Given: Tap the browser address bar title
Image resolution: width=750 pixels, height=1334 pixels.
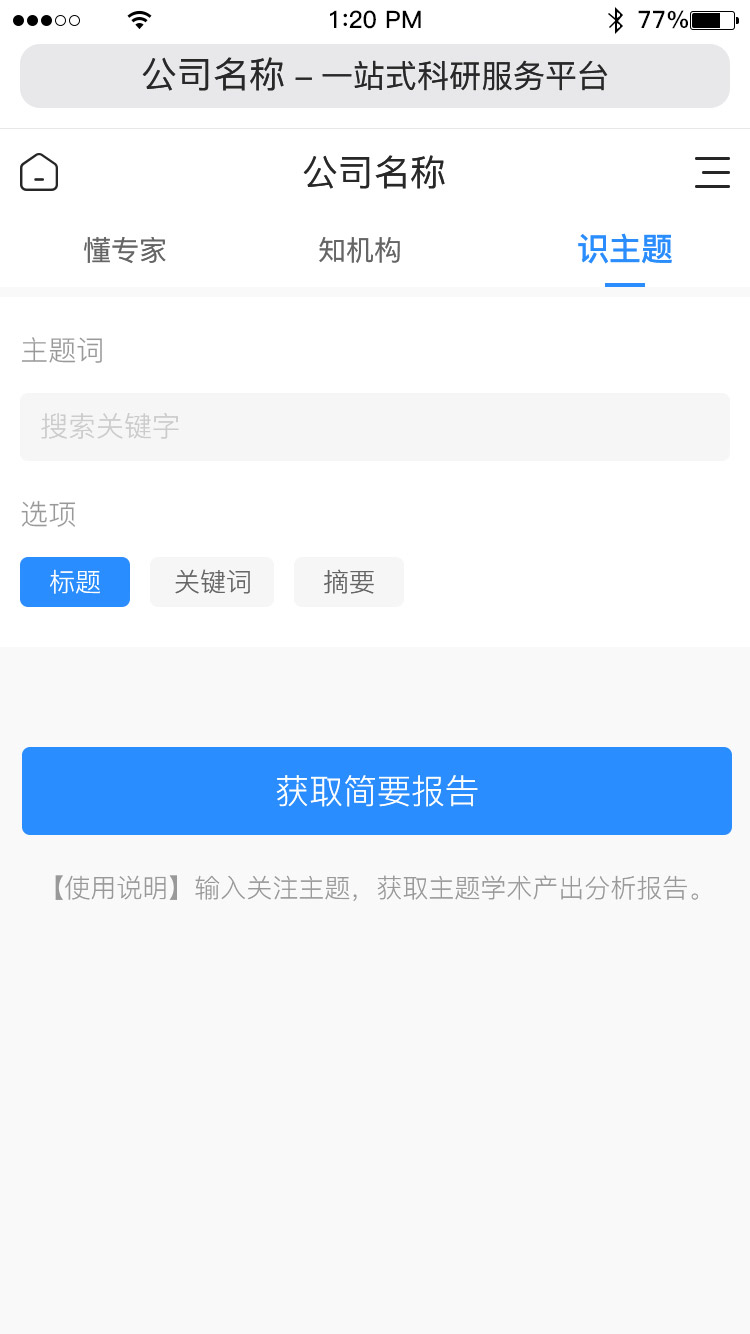Looking at the screenshot, I should pyautogui.click(x=375, y=76).
